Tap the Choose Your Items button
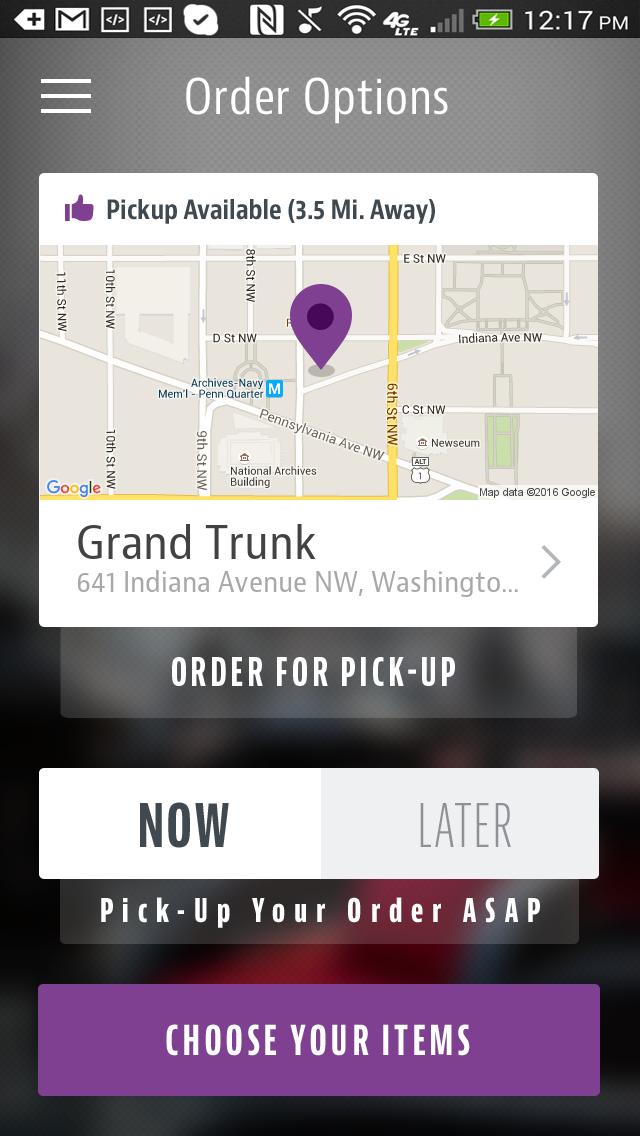This screenshot has height=1136, width=640. coord(318,1040)
